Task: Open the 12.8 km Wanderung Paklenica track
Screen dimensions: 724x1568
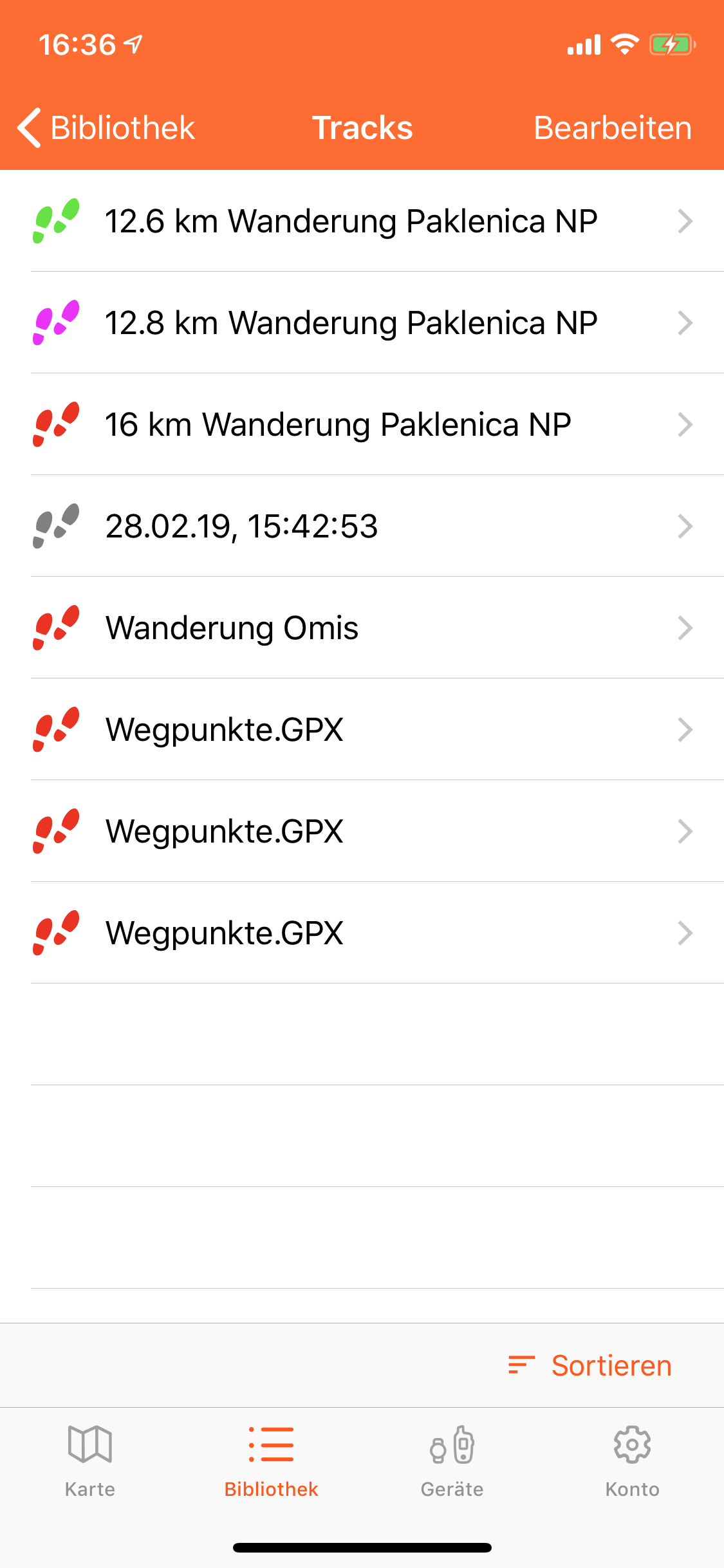Action: [x=362, y=322]
